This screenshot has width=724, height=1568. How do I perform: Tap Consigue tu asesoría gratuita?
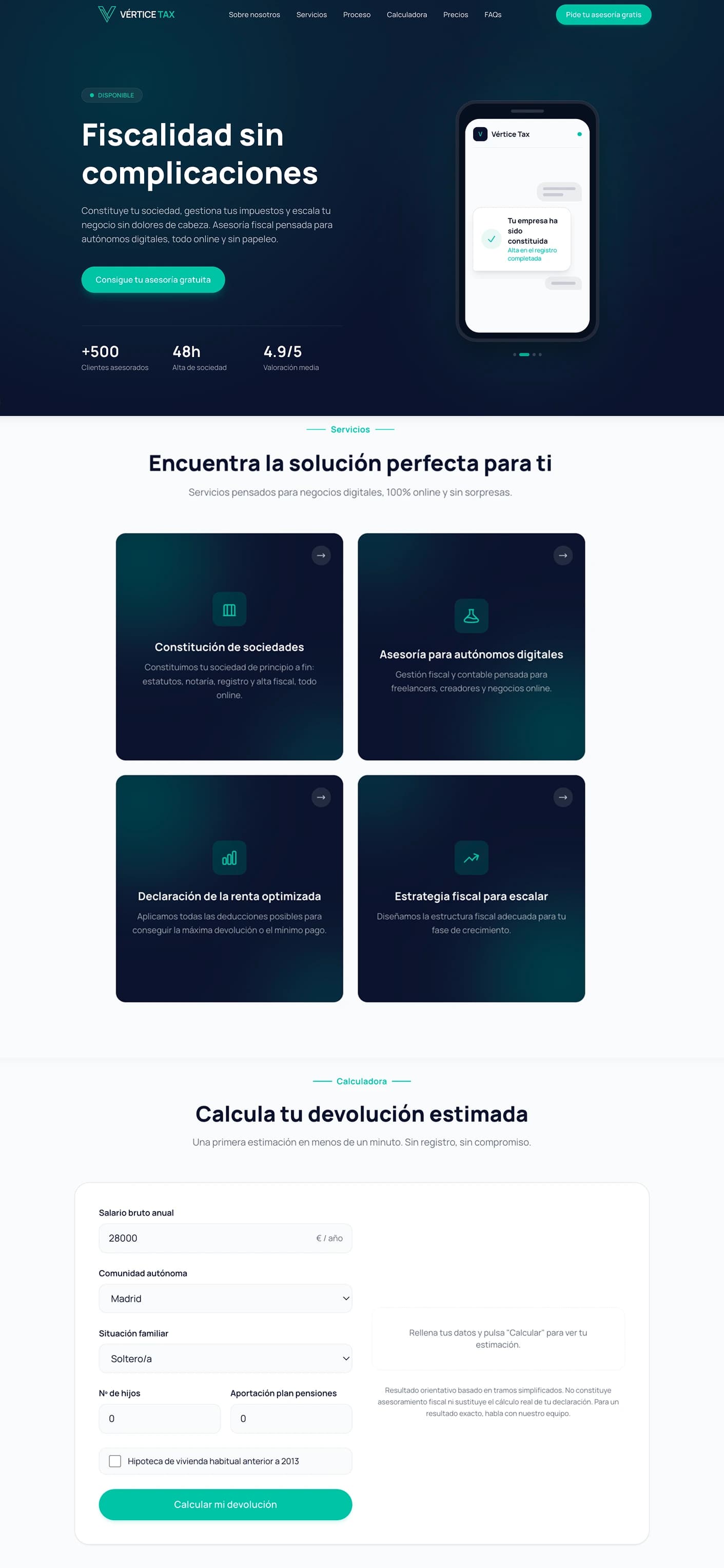tap(153, 280)
